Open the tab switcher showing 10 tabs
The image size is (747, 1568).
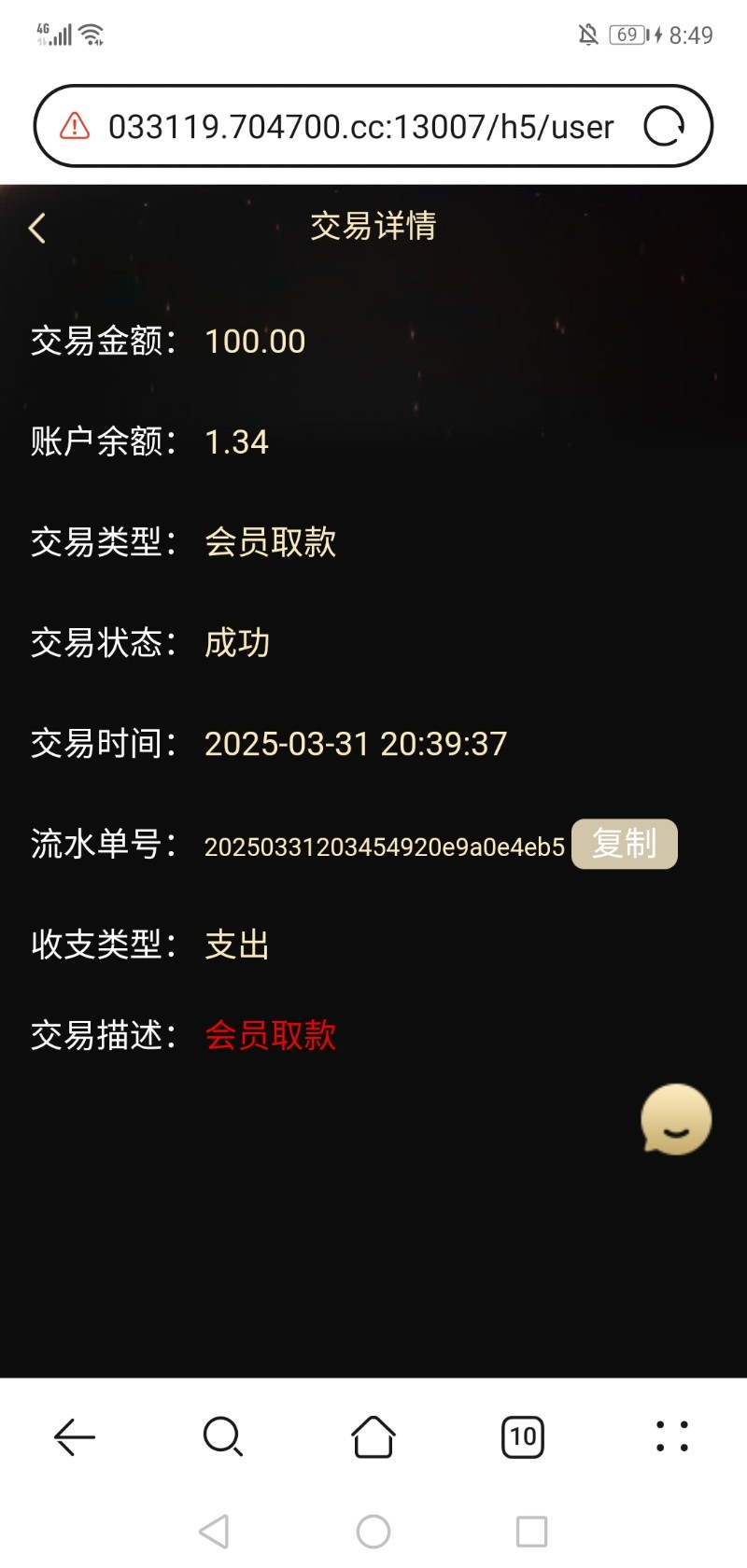click(523, 1436)
